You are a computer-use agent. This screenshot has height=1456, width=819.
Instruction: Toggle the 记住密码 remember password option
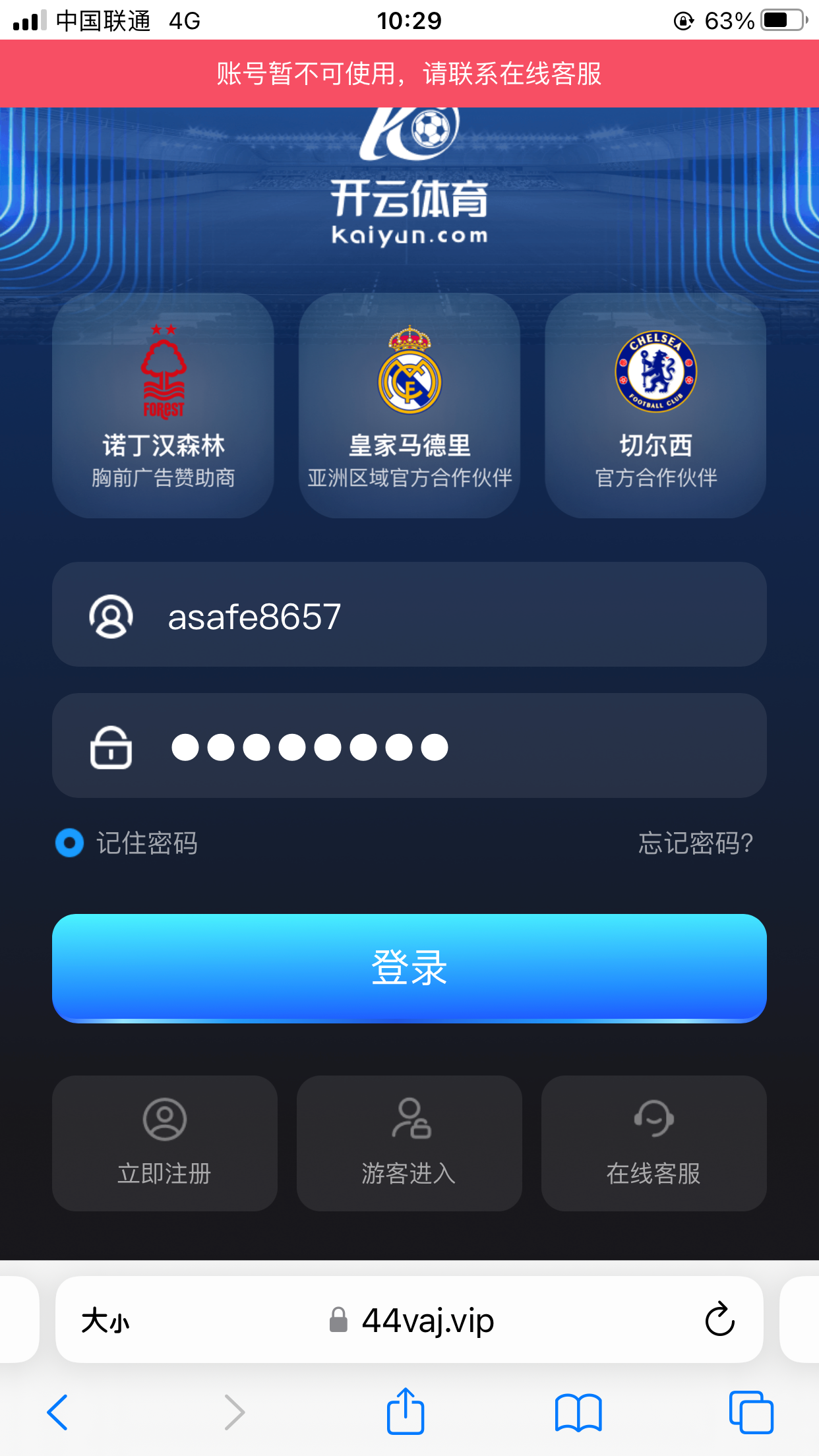tap(70, 843)
